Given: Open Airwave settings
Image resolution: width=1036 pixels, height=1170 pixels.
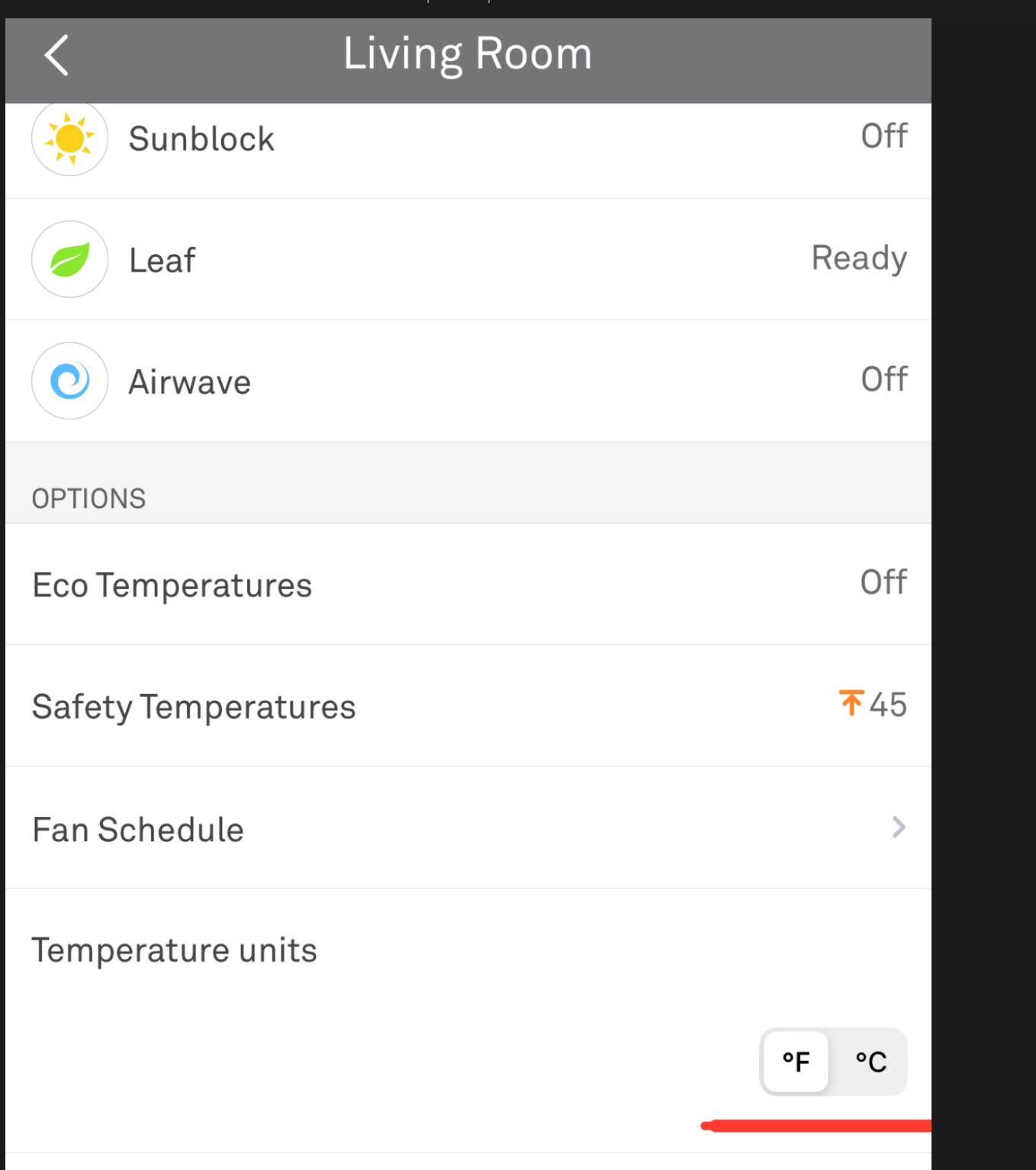Looking at the screenshot, I should point(467,381).
